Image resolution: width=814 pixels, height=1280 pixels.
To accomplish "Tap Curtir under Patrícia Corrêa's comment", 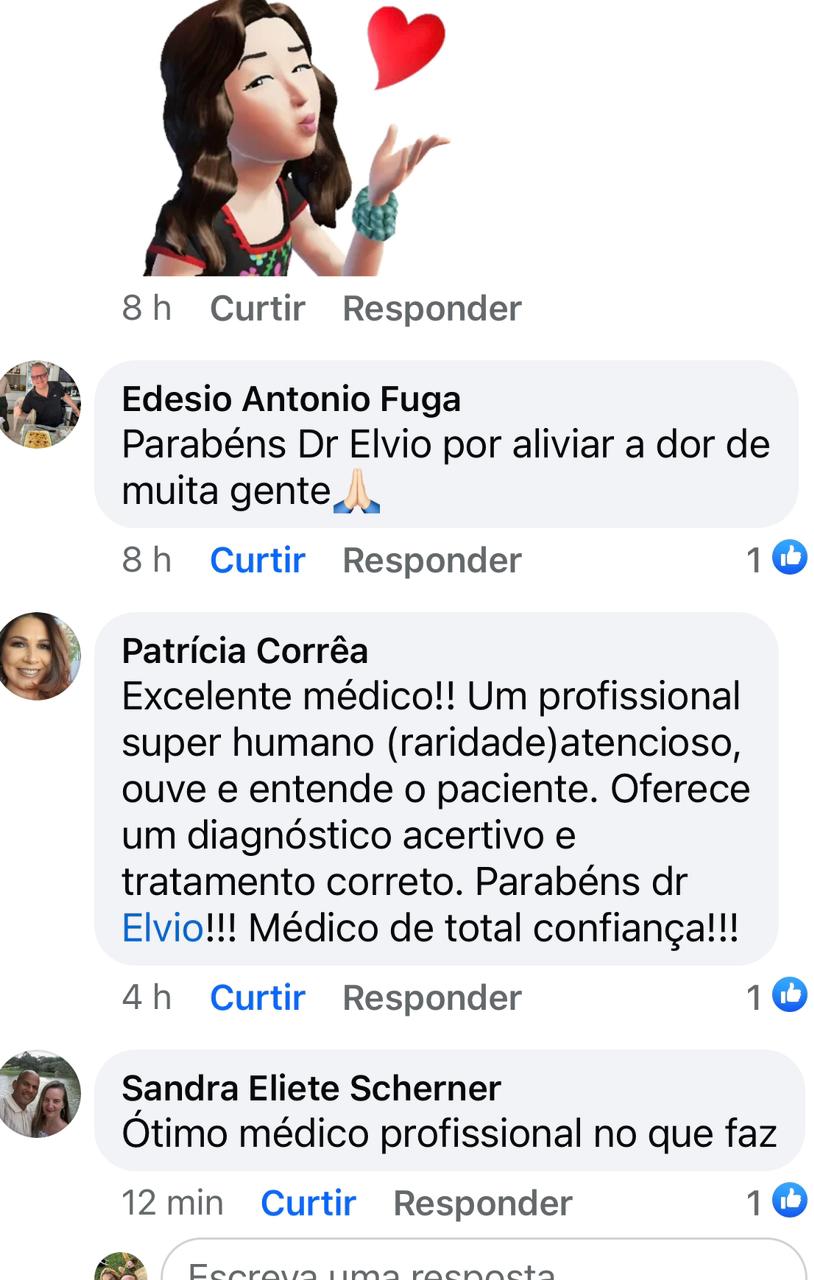I will [x=257, y=997].
